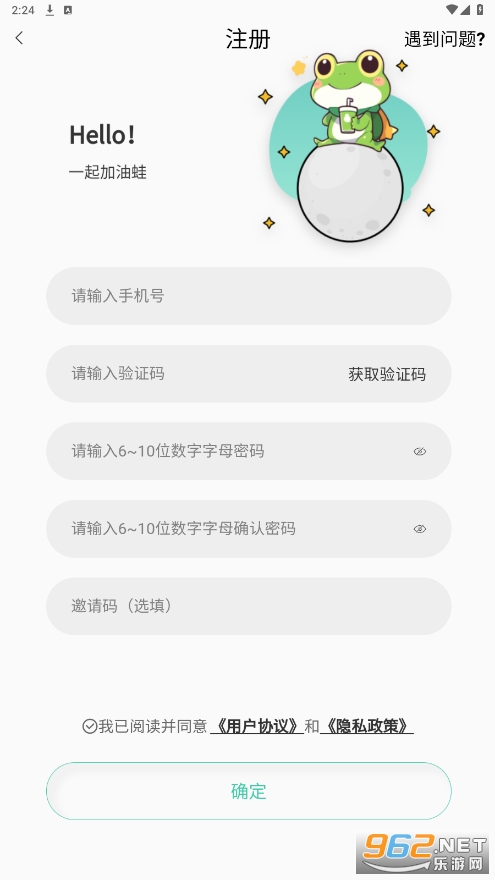Toggle the 我已阅读并同意 agreement checkbox
This screenshot has width=495, height=880.
click(x=90, y=726)
